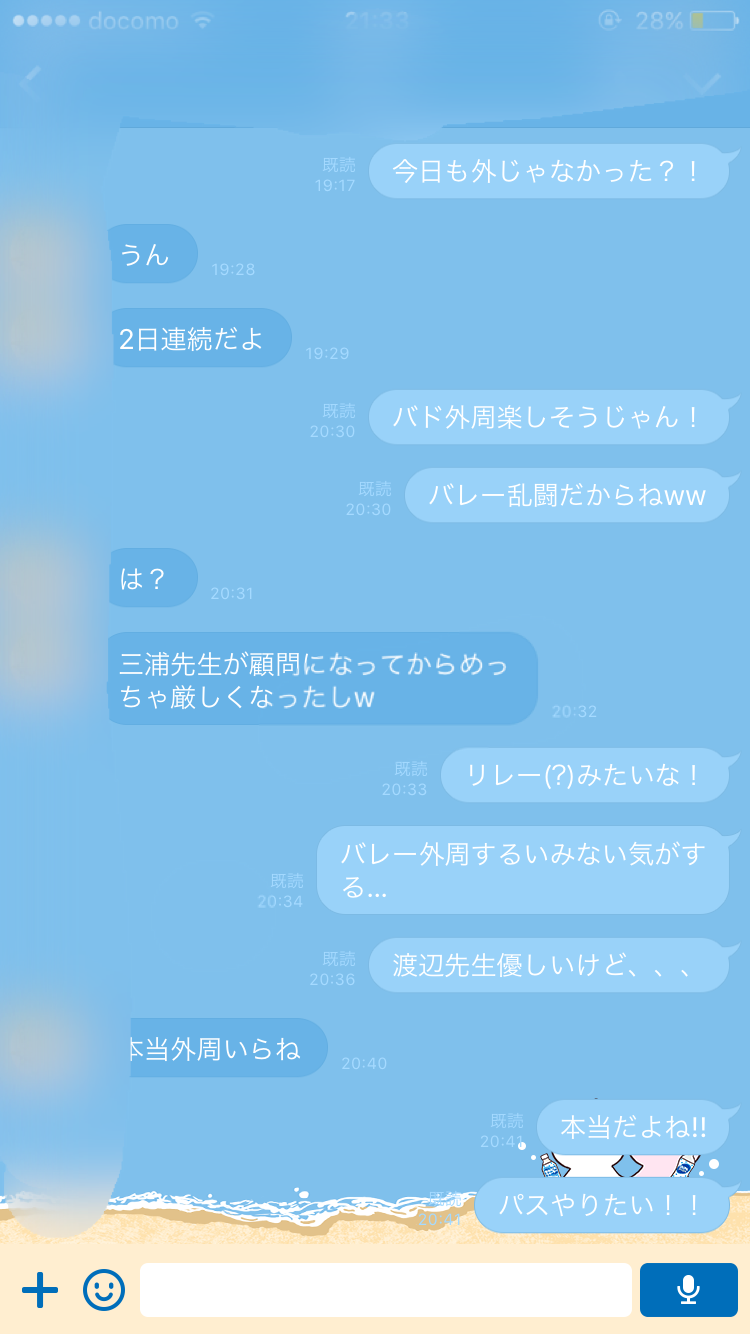Focus the message text field
The image size is (750, 1334).
pyautogui.click(x=385, y=1290)
